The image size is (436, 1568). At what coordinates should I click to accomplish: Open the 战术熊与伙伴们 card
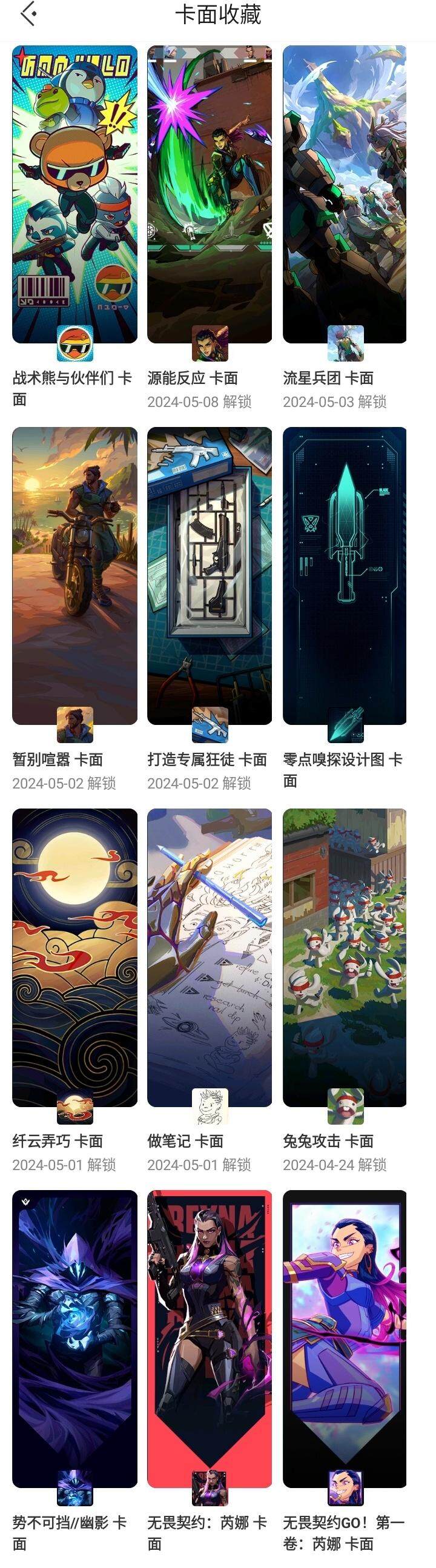[74, 195]
